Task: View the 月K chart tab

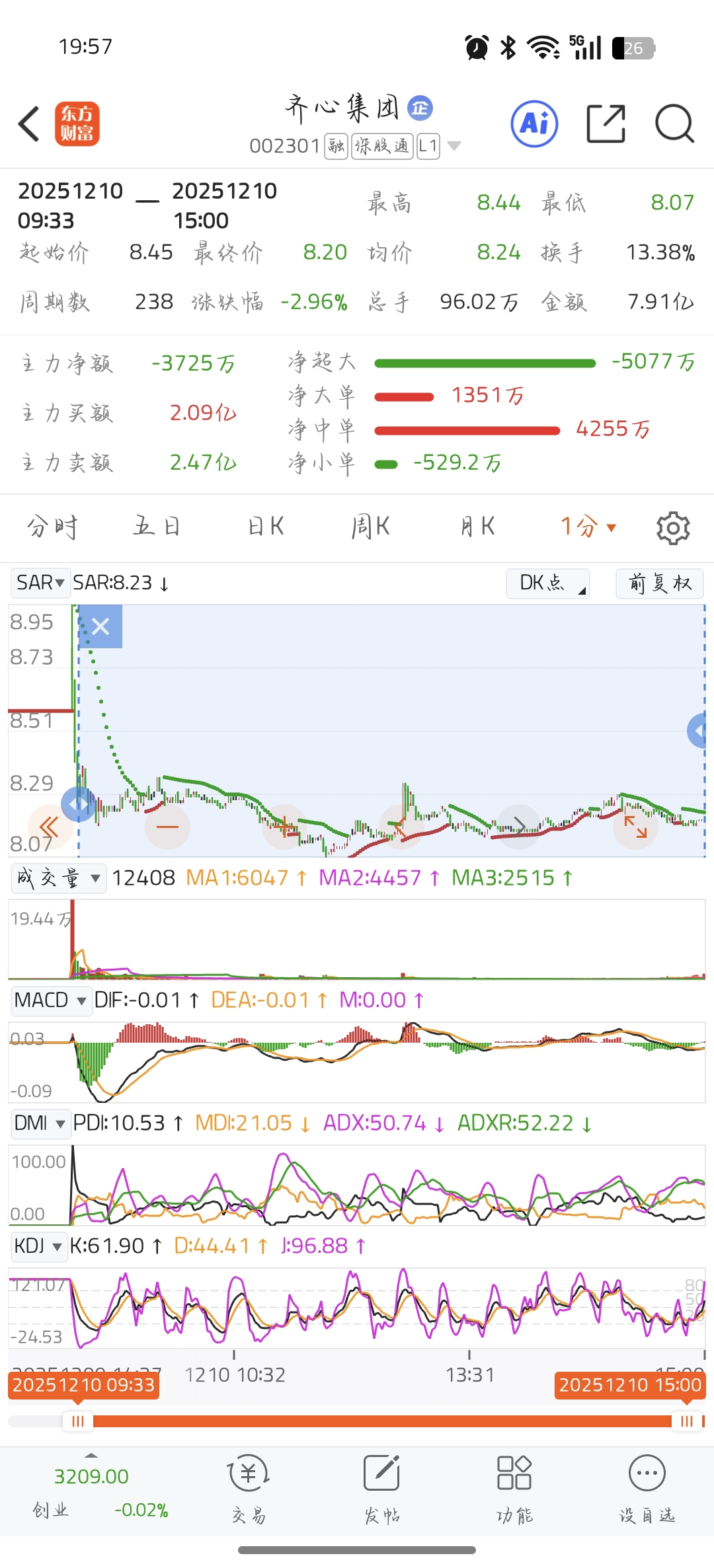Action: point(477,527)
